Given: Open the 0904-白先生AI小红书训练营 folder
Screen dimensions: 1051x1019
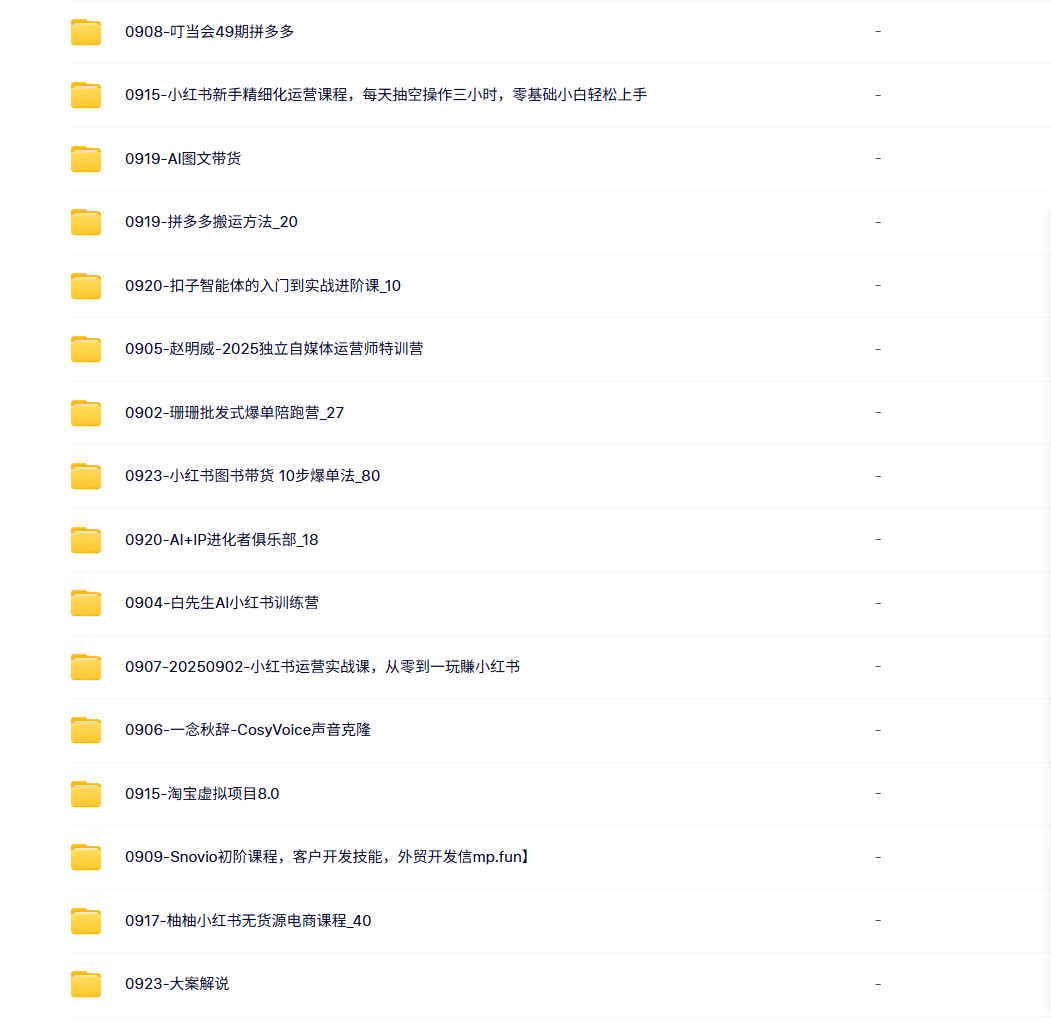Looking at the screenshot, I should point(221,603).
